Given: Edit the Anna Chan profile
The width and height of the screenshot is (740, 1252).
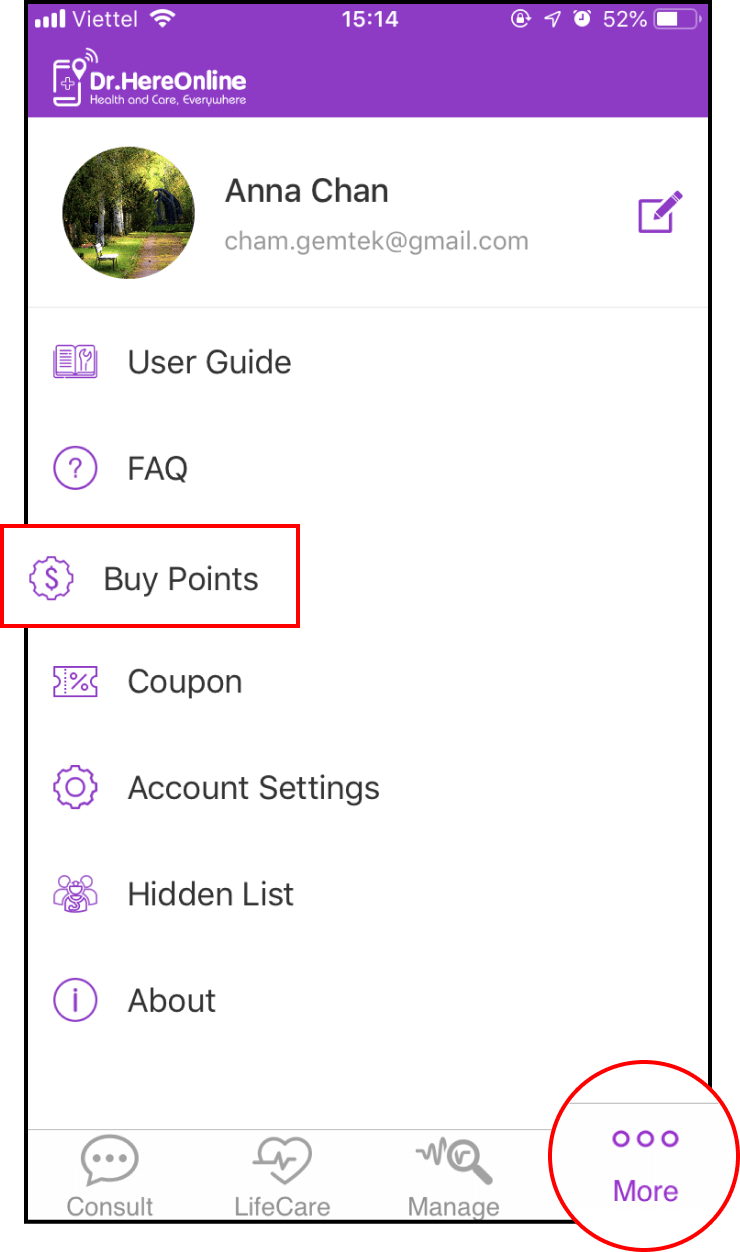Looking at the screenshot, I should [660, 212].
